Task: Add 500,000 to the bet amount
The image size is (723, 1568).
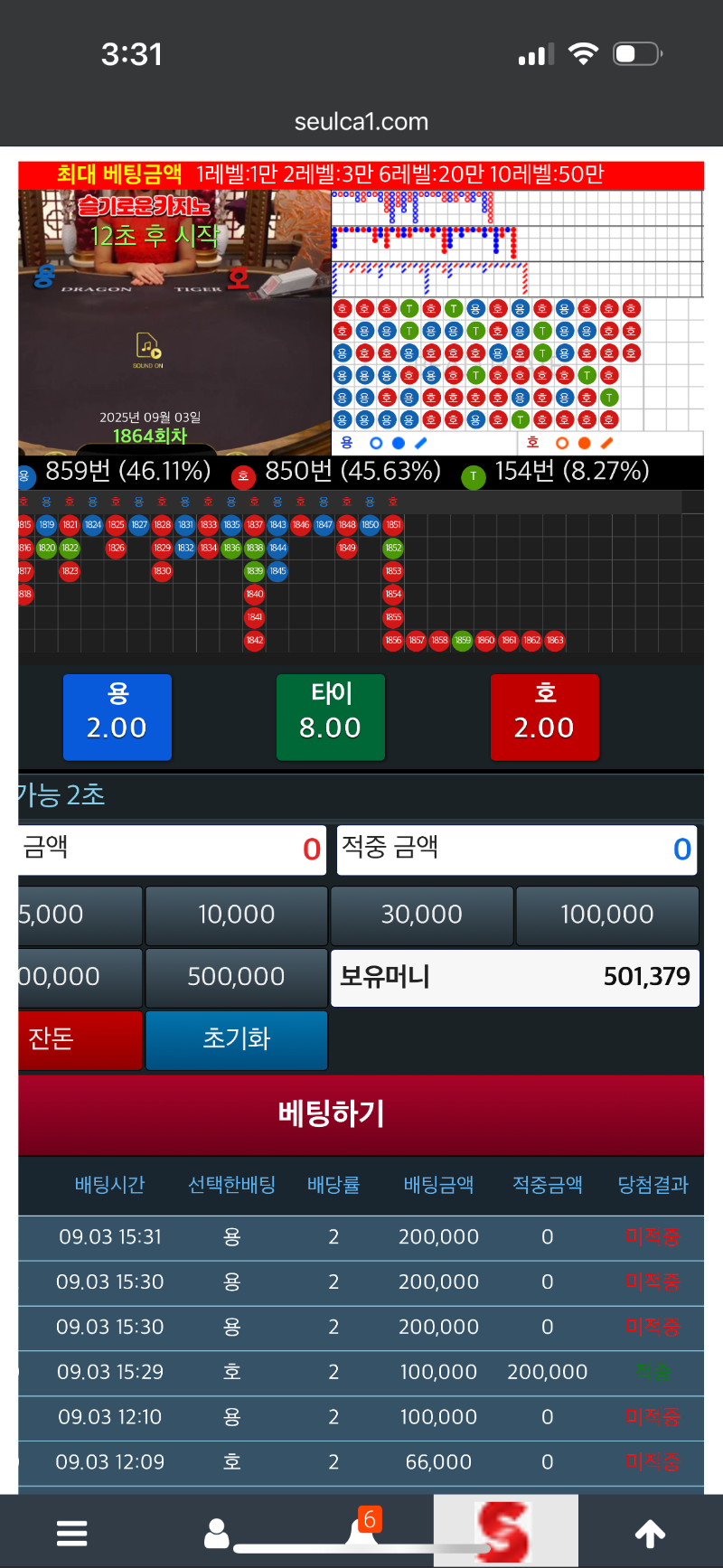Action: pyautogui.click(x=237, y=977)
